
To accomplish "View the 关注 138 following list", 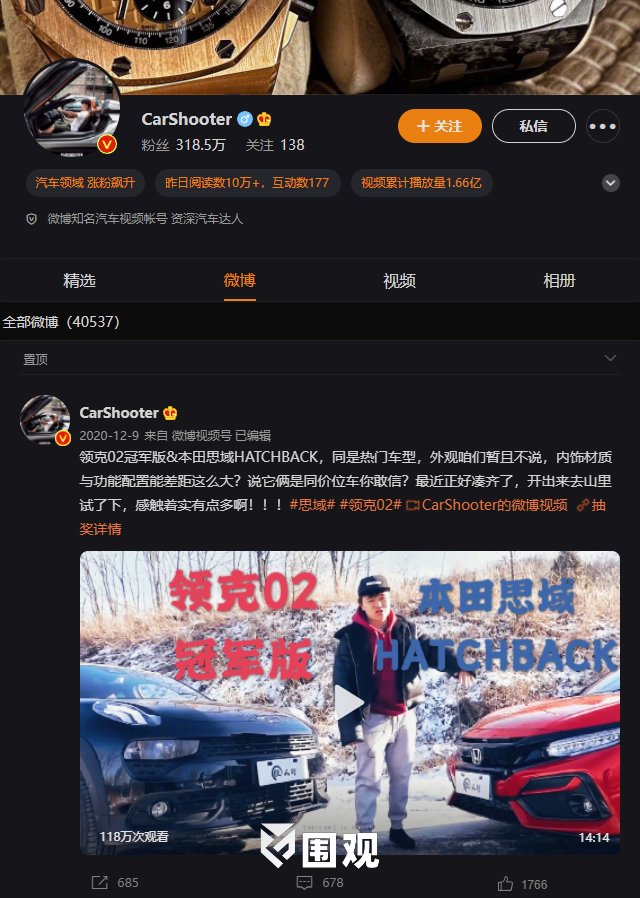I will click(275, 145).
